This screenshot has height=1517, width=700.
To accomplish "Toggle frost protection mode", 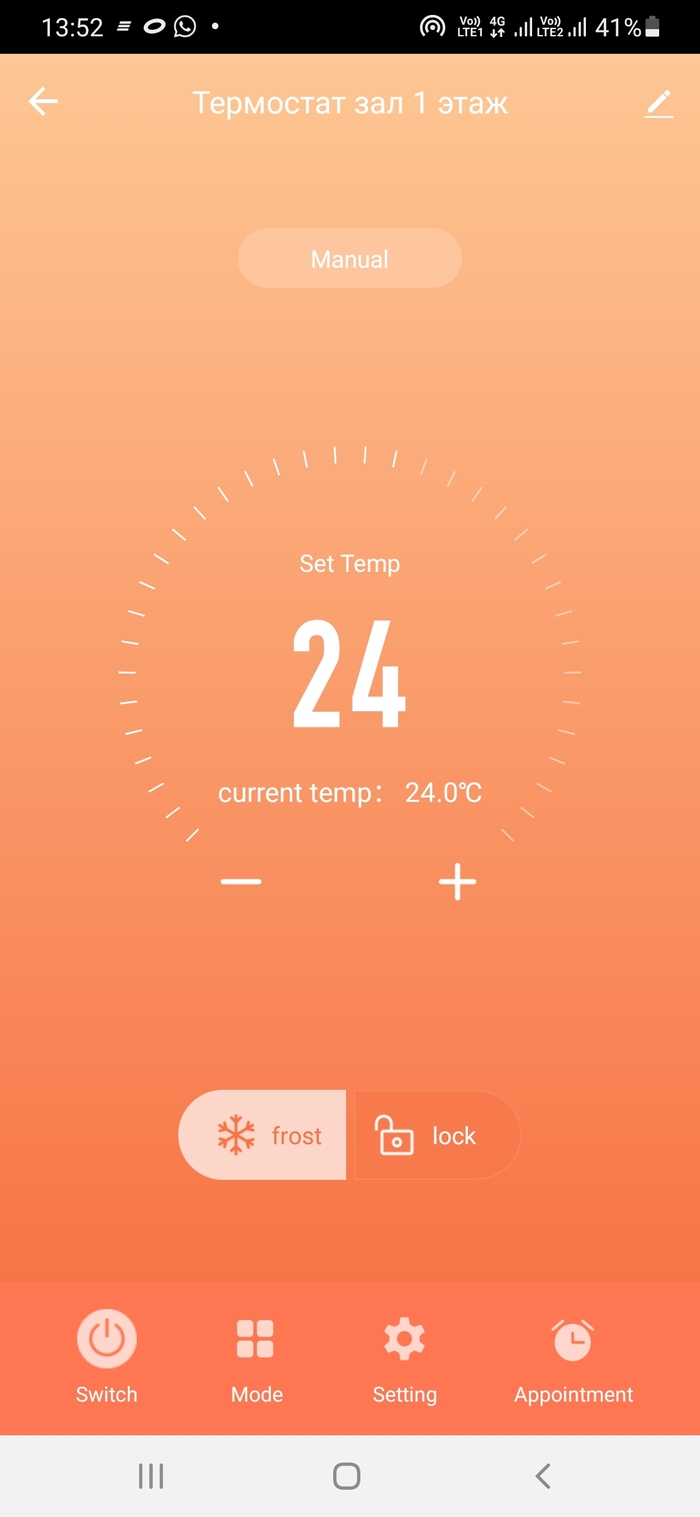I will coord(263,1135).
